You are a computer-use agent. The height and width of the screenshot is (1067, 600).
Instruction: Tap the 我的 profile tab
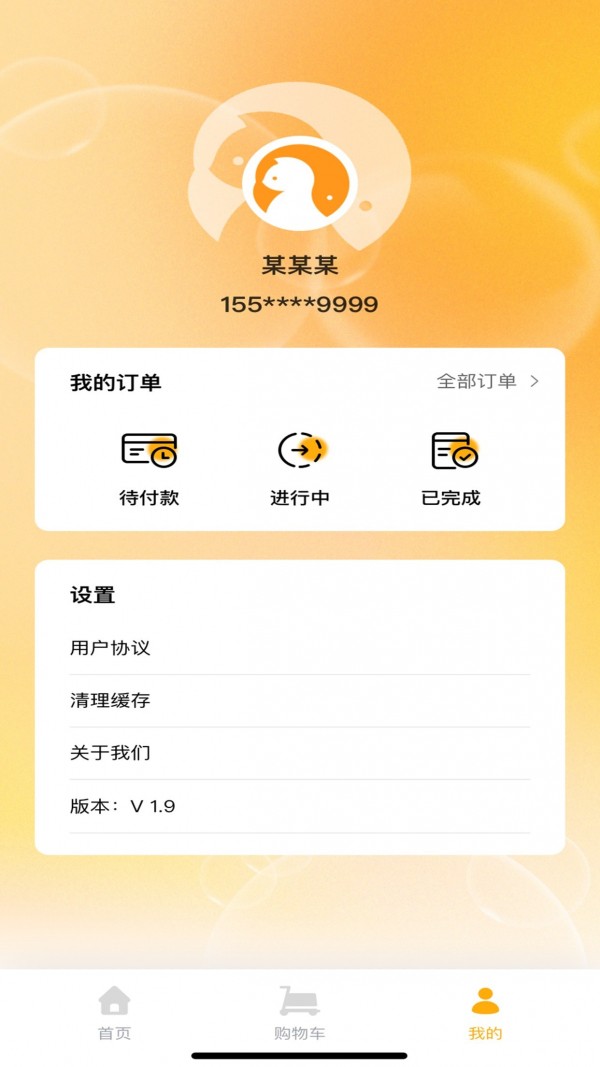click(485, 1013)
